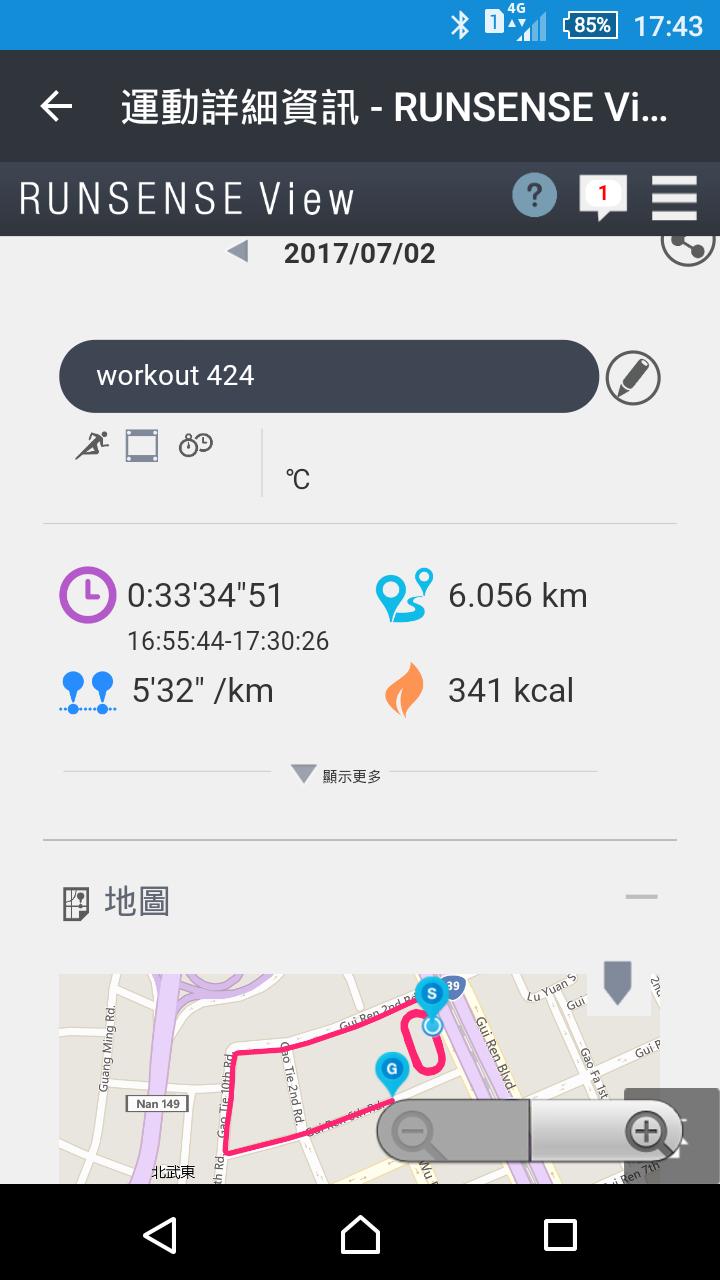The width and height of the screenshot is (720, 1280).
Task: Share this workout
Action: pyautogui.click(x=688, y=245)
